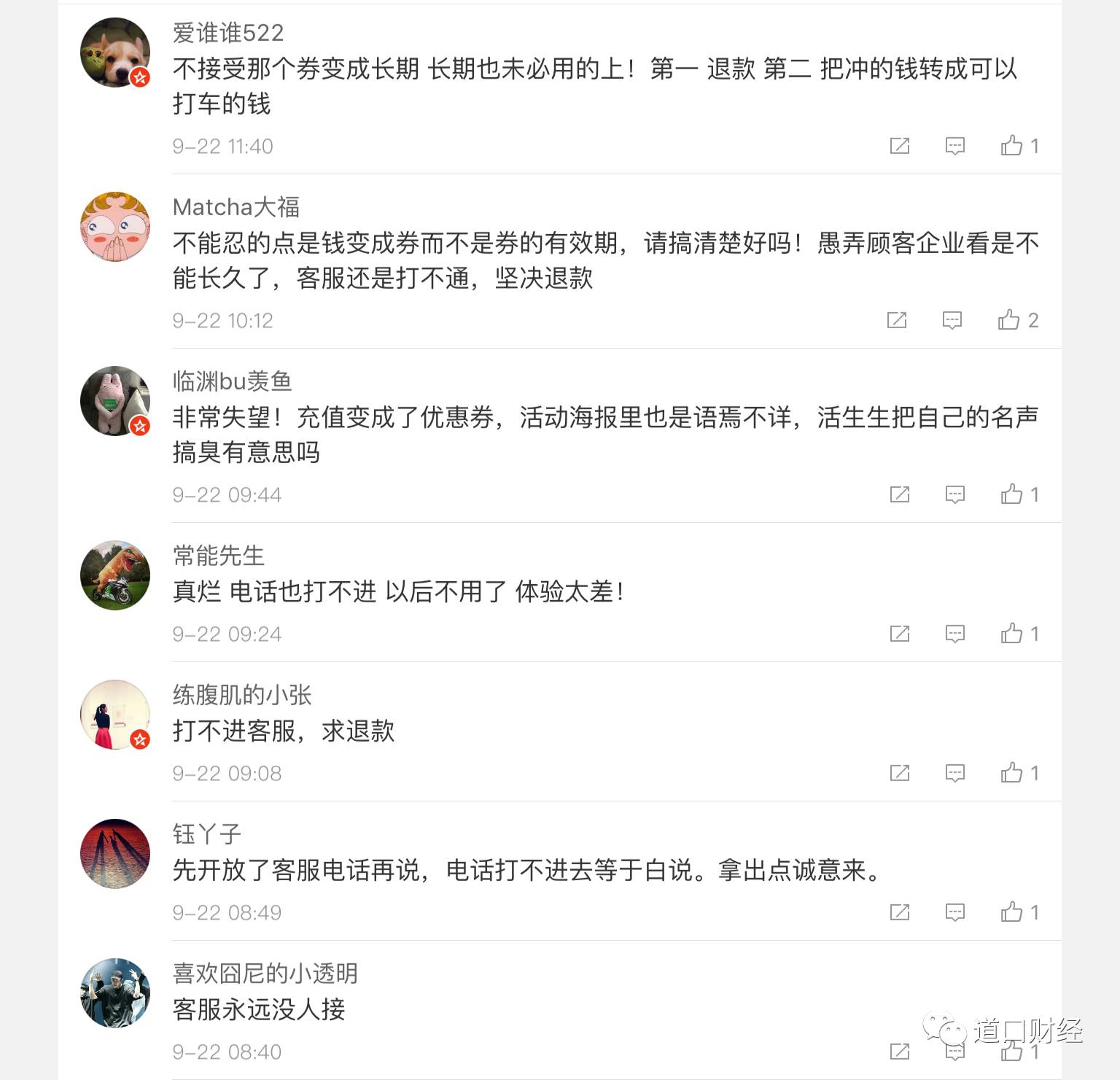
Task: Repost the comment by 钰丫子
Action: 900,912
